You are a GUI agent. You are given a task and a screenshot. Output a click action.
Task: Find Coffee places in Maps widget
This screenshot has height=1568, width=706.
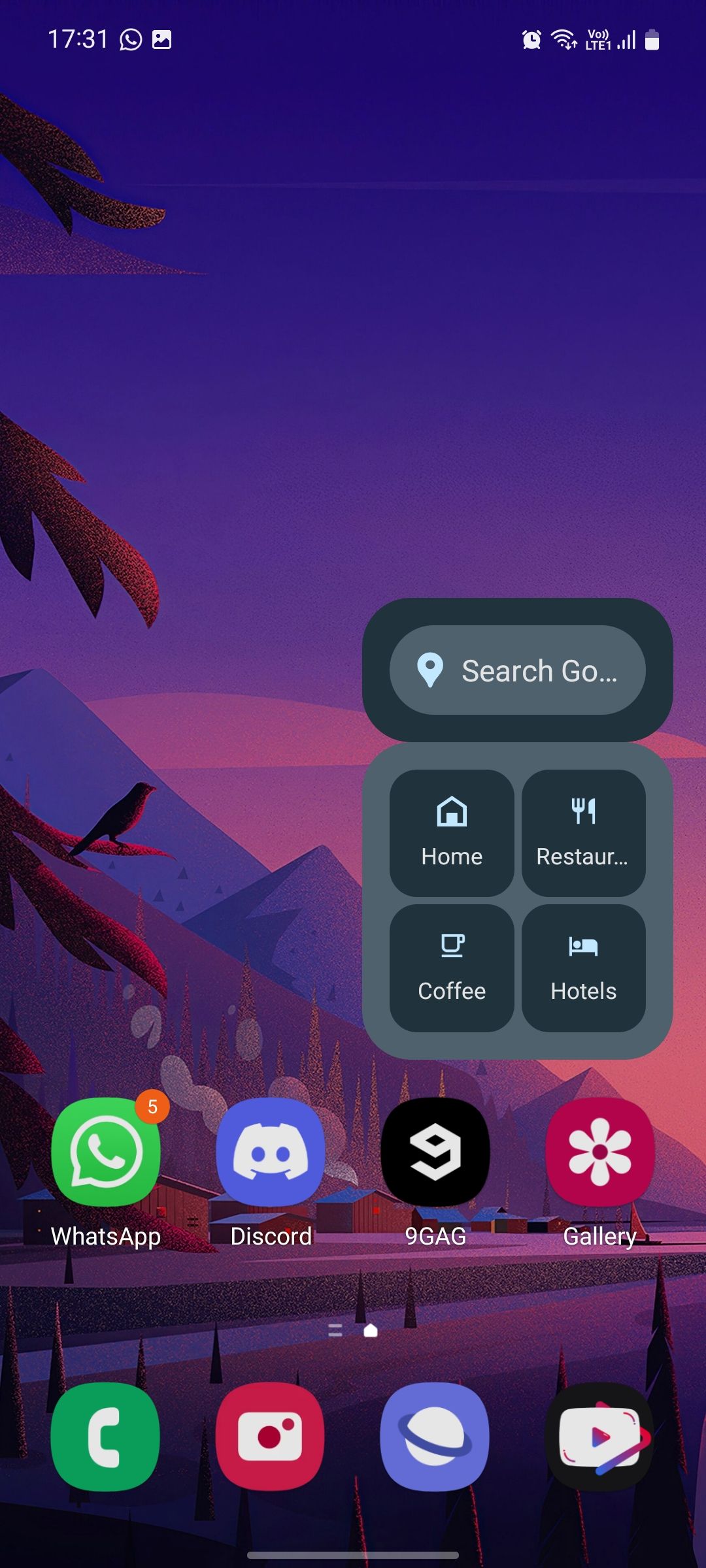click(452, 968)
